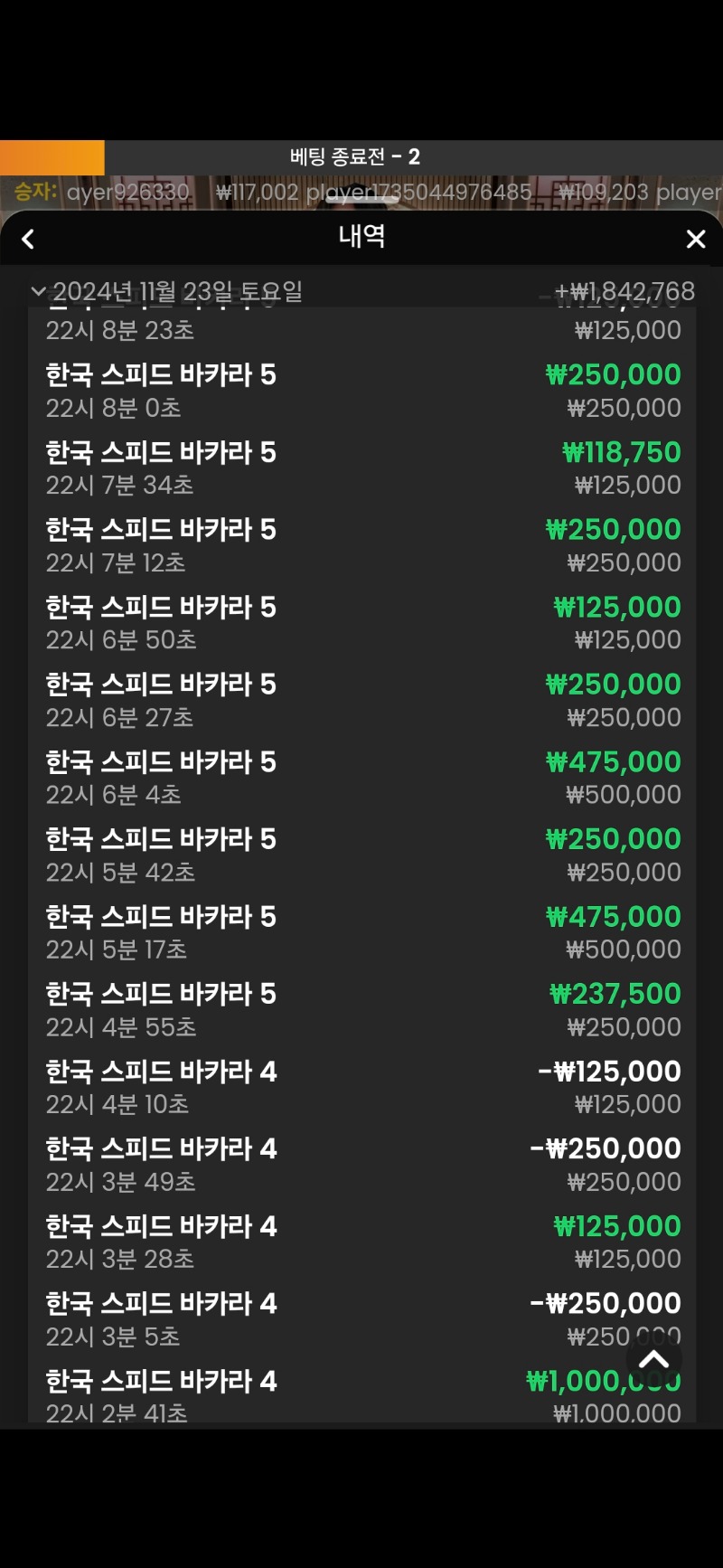
Task: Tap the scroll-to-top arrow button
Action: [x=653, y=1359]
